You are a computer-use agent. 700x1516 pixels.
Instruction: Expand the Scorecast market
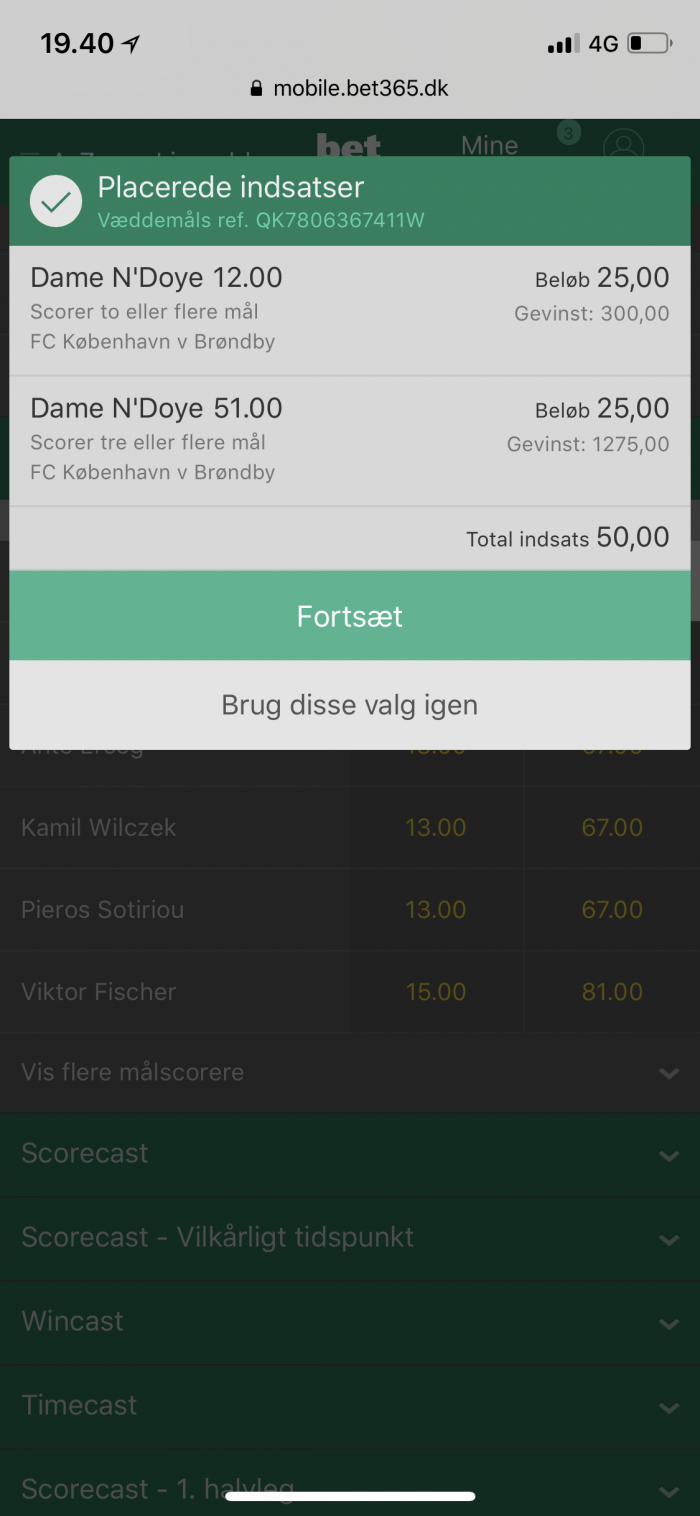point(350,1153)
